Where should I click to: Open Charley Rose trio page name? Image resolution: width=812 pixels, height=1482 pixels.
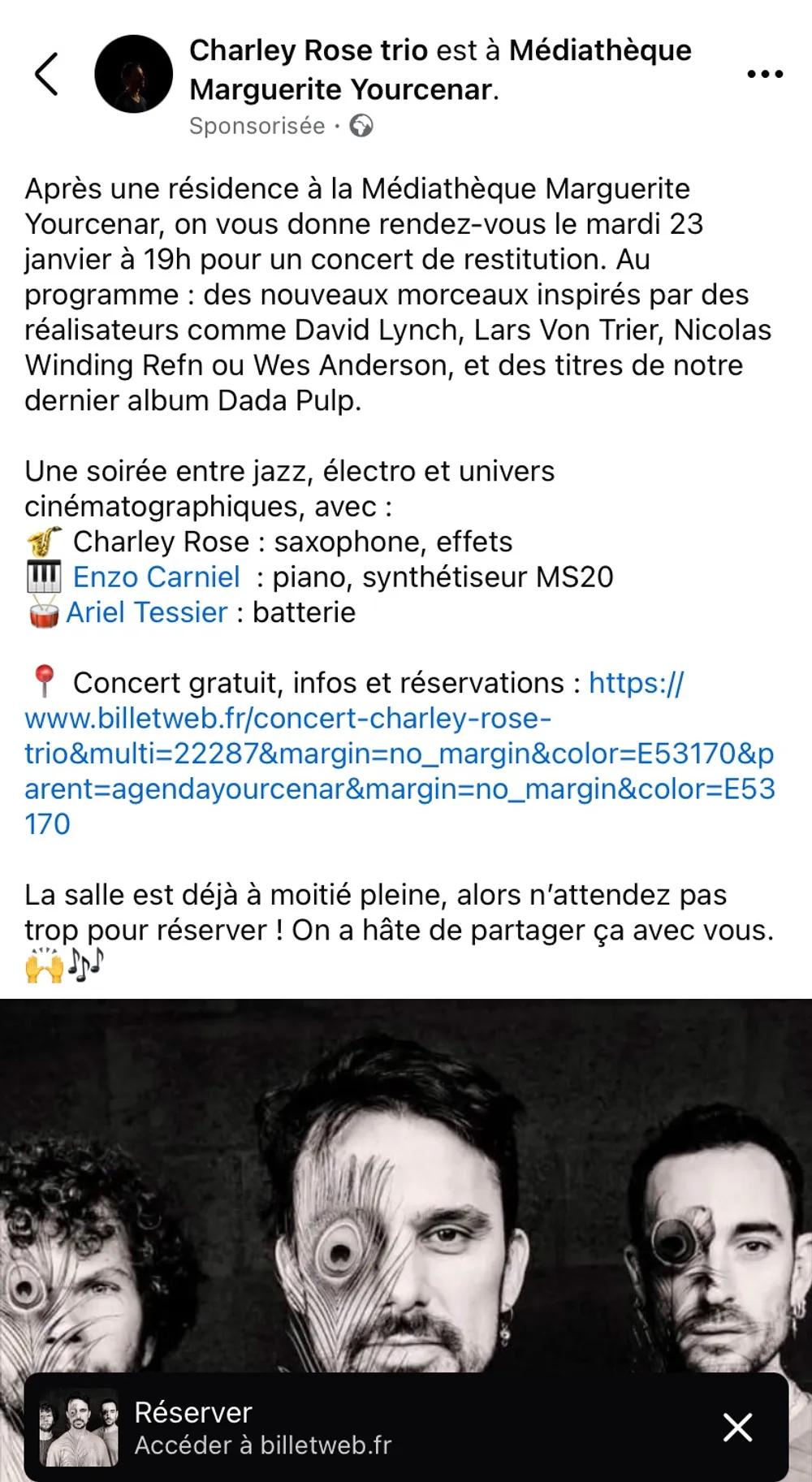(x=308, y=50)
